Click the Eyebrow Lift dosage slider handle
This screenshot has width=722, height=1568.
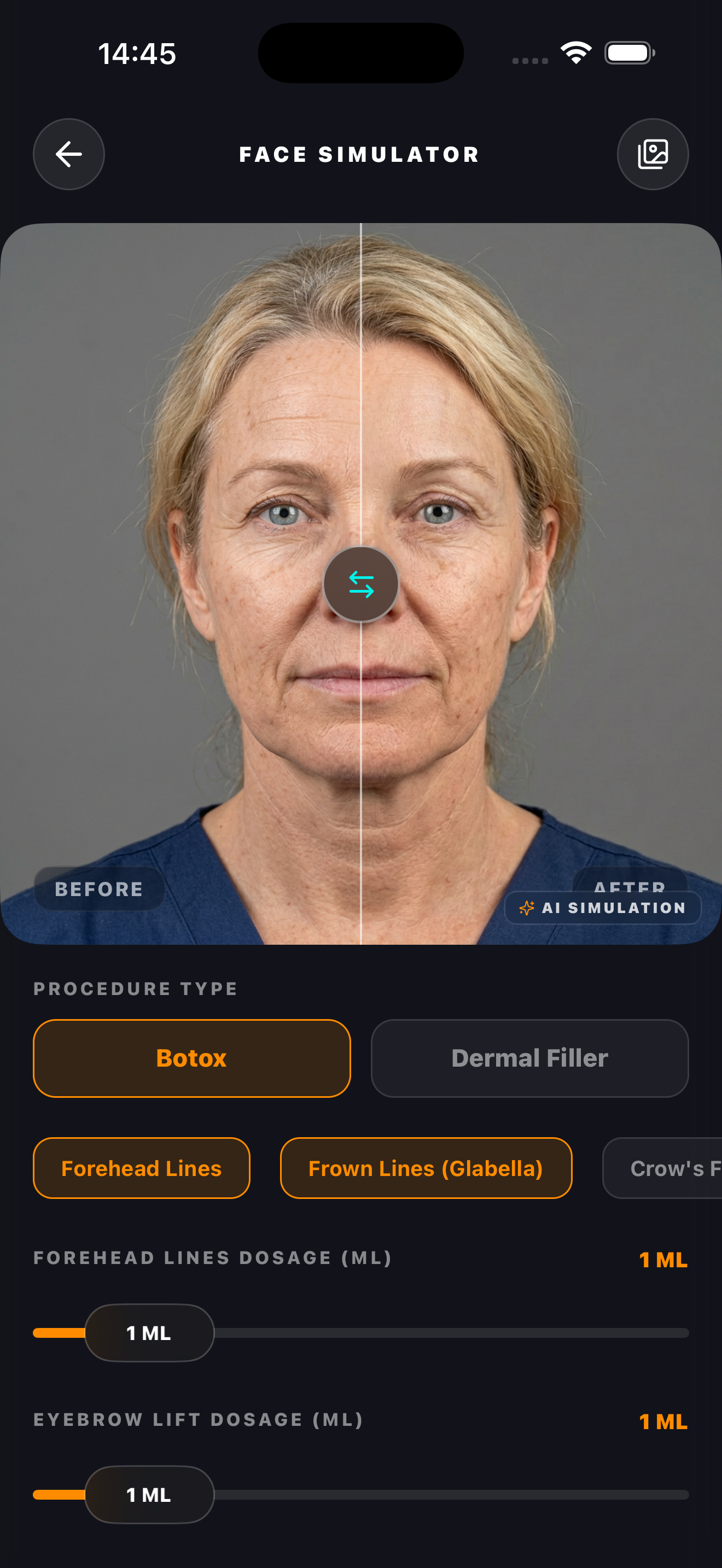pos(149,1494)
